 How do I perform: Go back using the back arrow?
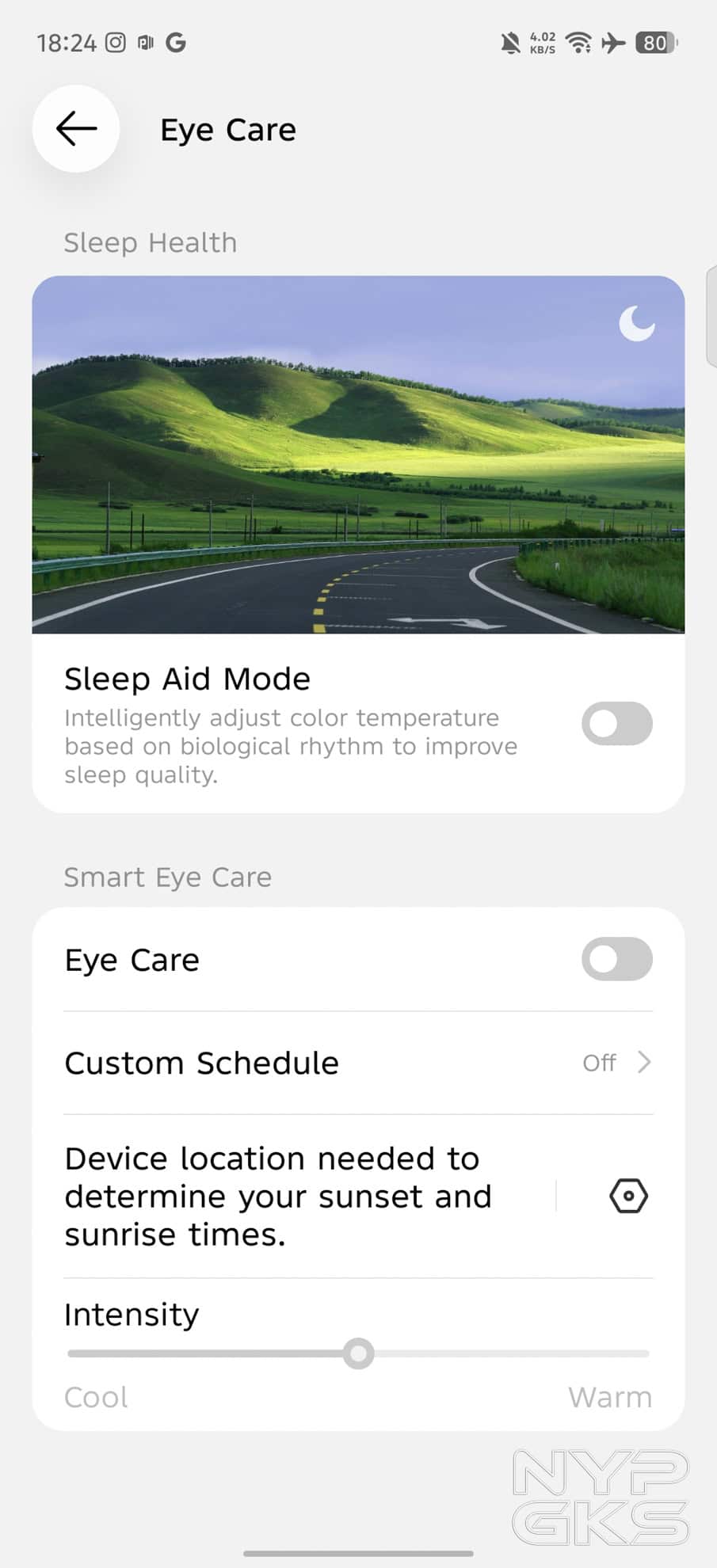coord(75,128)
